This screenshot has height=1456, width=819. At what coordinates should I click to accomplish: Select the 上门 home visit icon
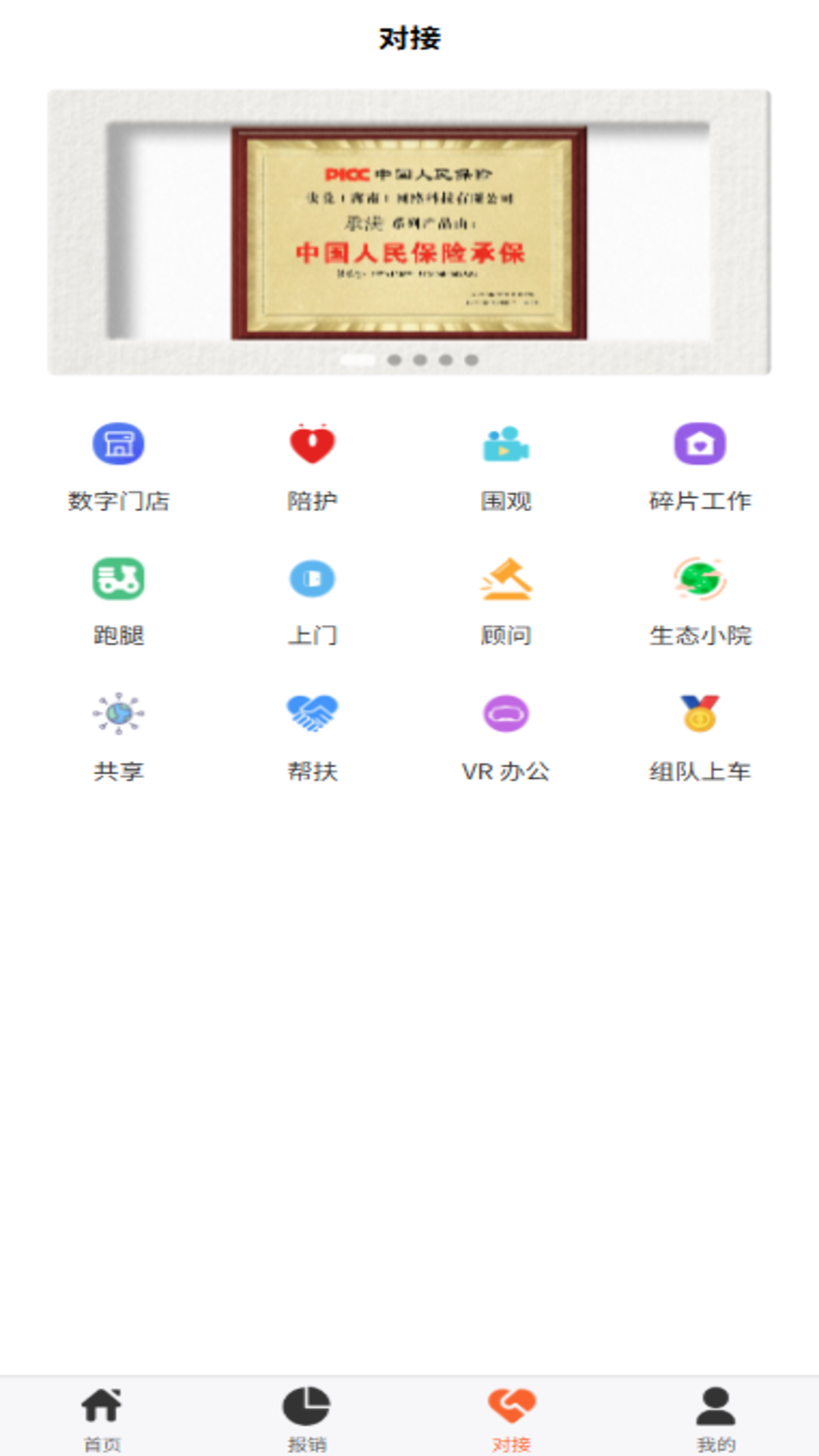(x=312, y=579)
